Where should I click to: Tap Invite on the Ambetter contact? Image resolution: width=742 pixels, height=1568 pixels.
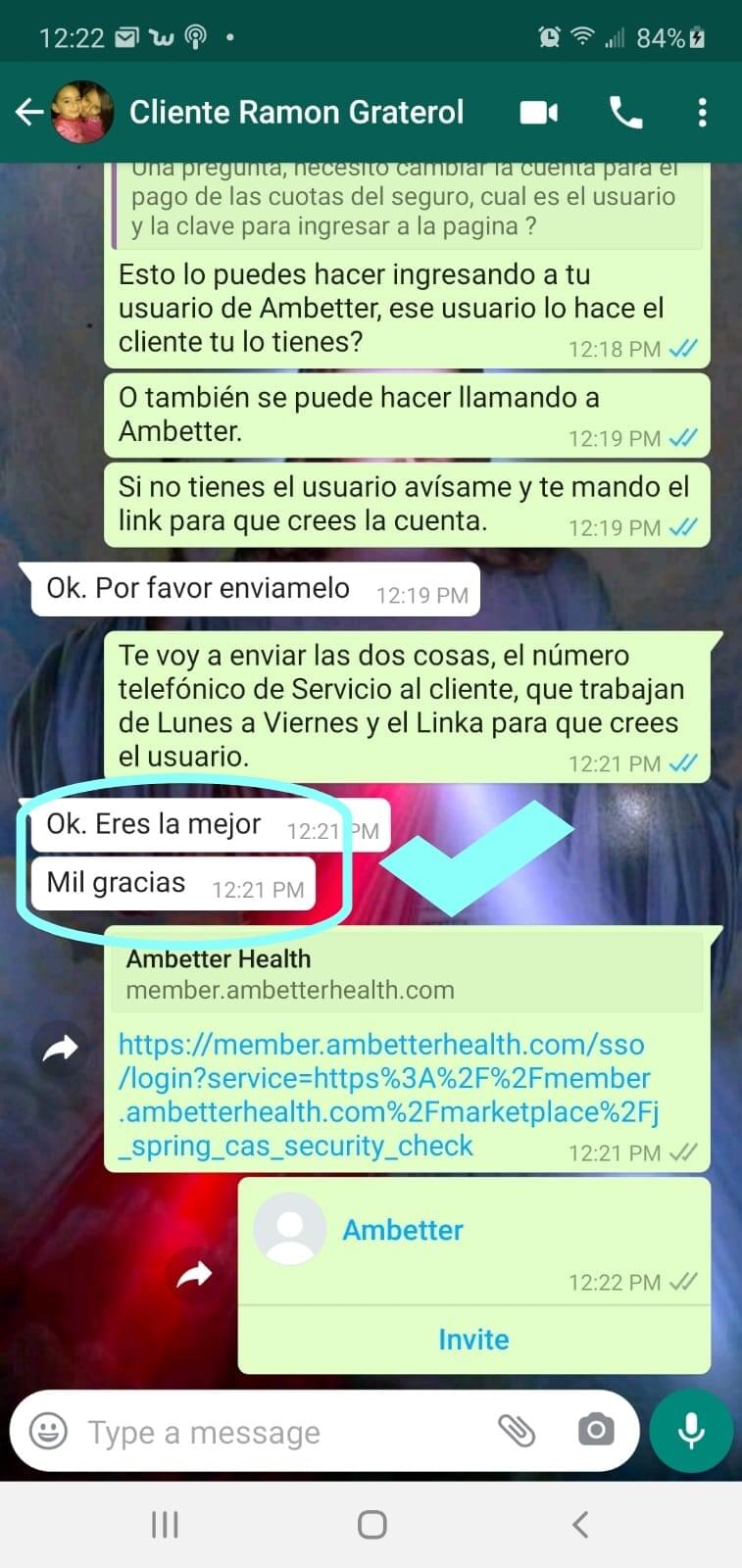pyautogui.click(x=473, y=1340)
